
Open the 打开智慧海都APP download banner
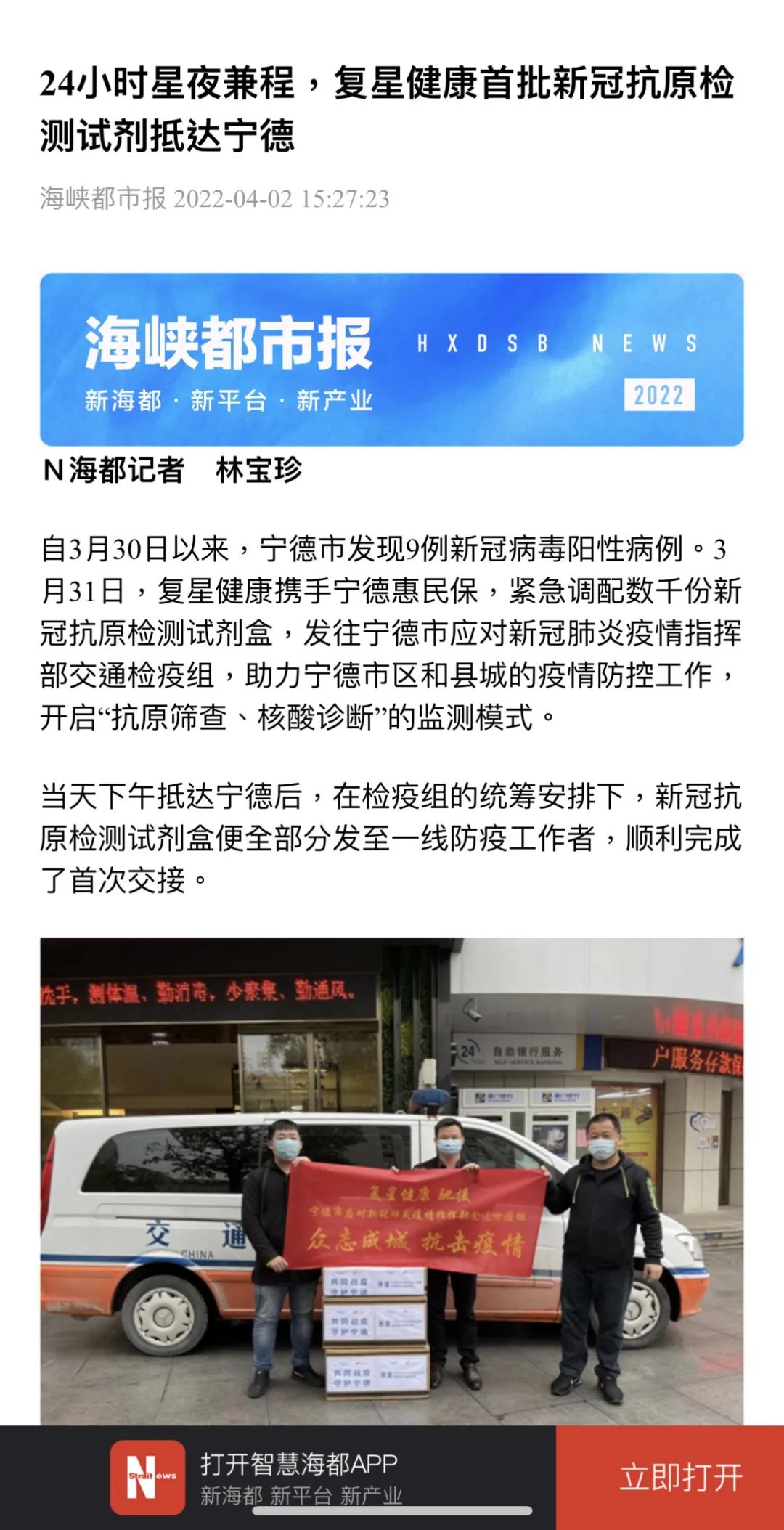point(298,1477)
